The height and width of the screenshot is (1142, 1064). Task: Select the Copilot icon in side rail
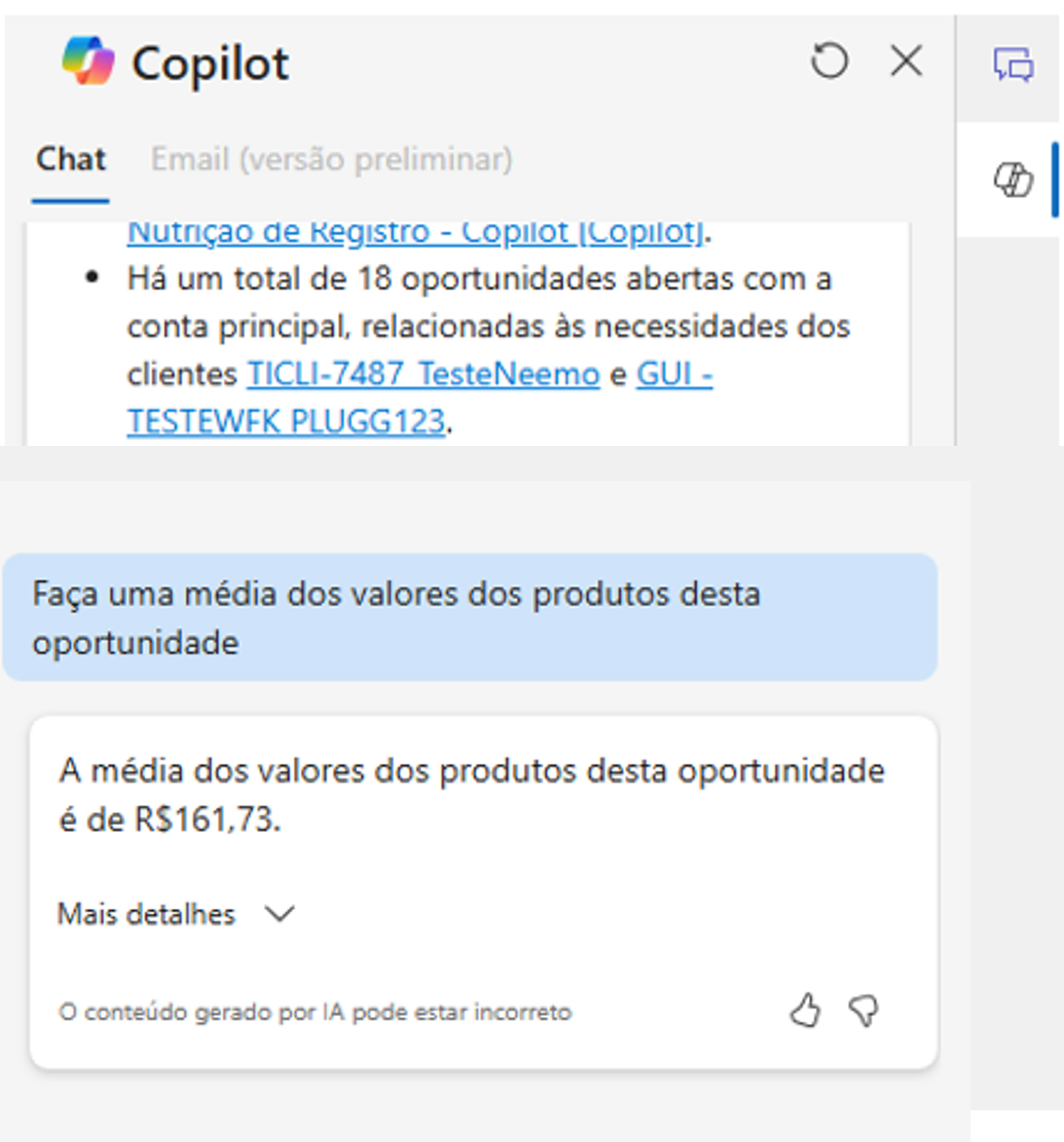click(1012, 179)
